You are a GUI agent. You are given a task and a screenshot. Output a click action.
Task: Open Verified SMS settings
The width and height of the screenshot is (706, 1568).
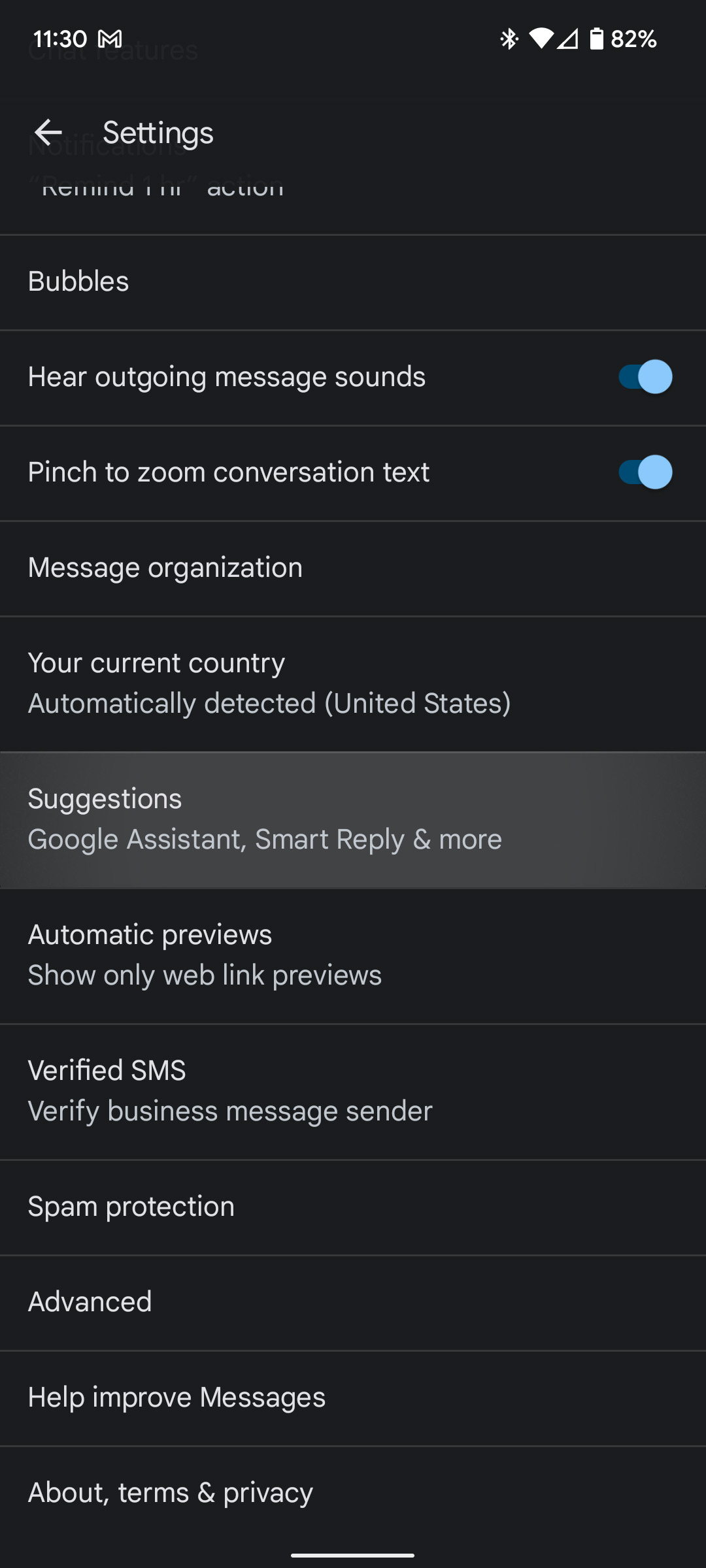click(x=353, y=1090)
